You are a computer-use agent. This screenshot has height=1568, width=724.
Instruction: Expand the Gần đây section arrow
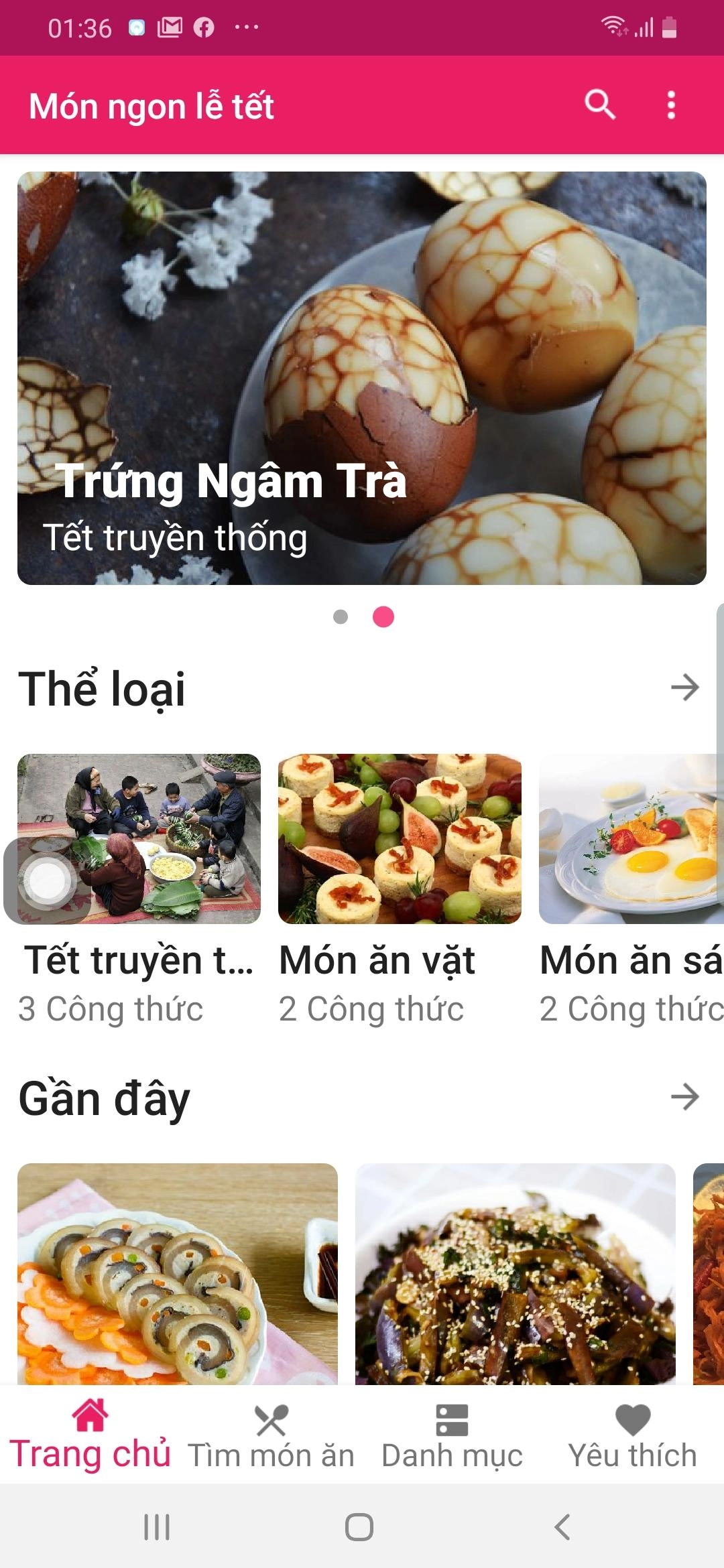684,1097
